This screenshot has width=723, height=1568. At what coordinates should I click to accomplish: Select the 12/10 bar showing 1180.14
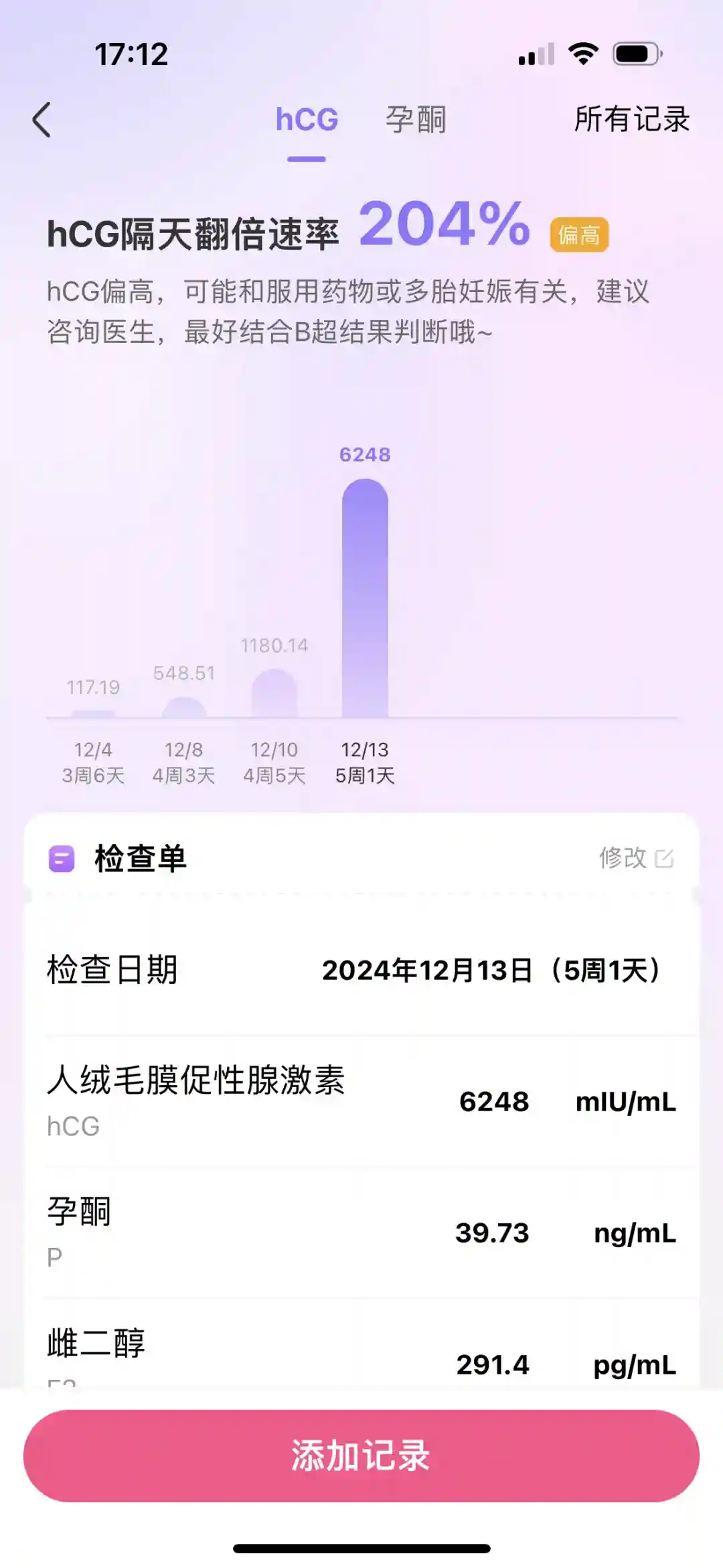[x=274, y=694]
